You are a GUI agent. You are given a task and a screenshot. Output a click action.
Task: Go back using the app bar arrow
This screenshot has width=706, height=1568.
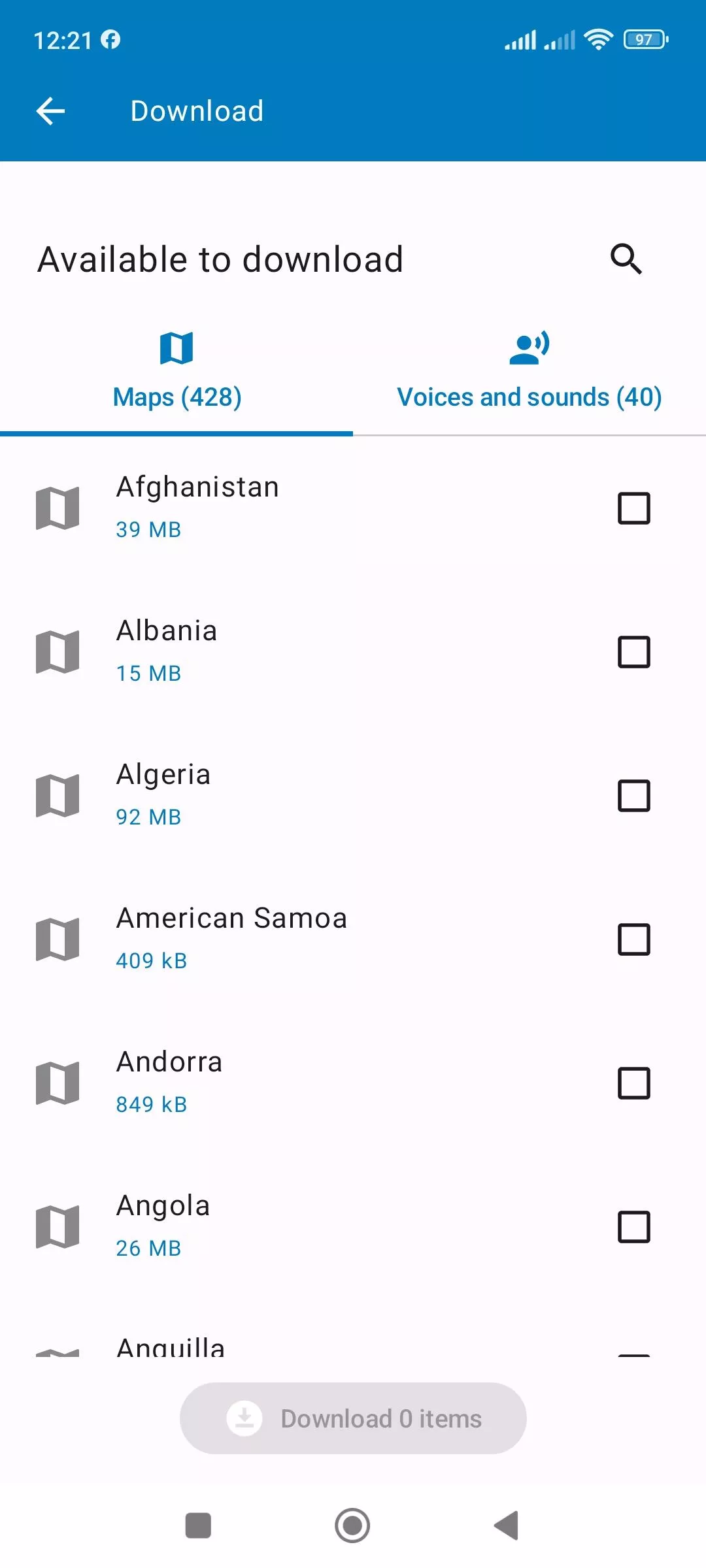50,111
